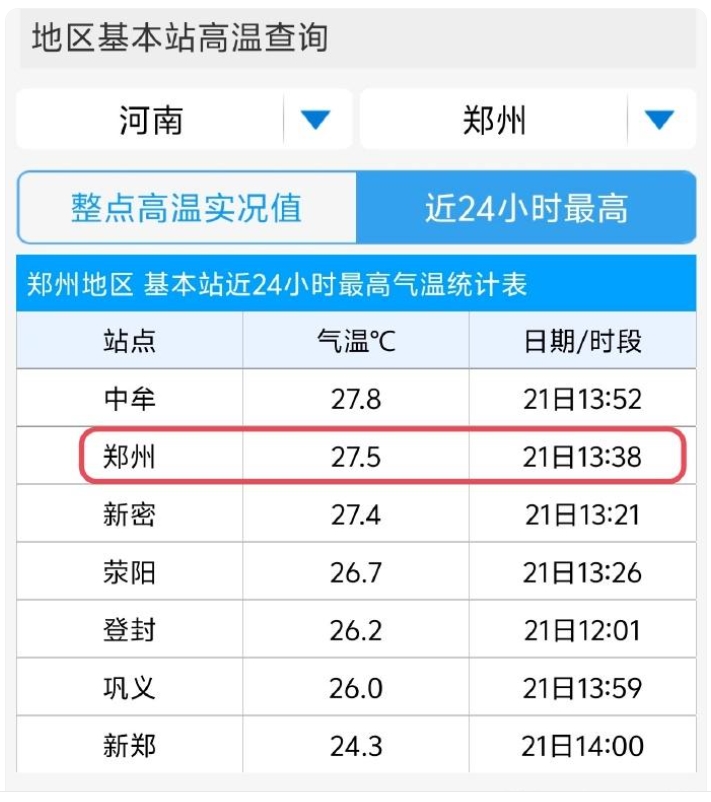
Task: Select the 近24小时最高 tab
Action: click(x=526, y=208)
